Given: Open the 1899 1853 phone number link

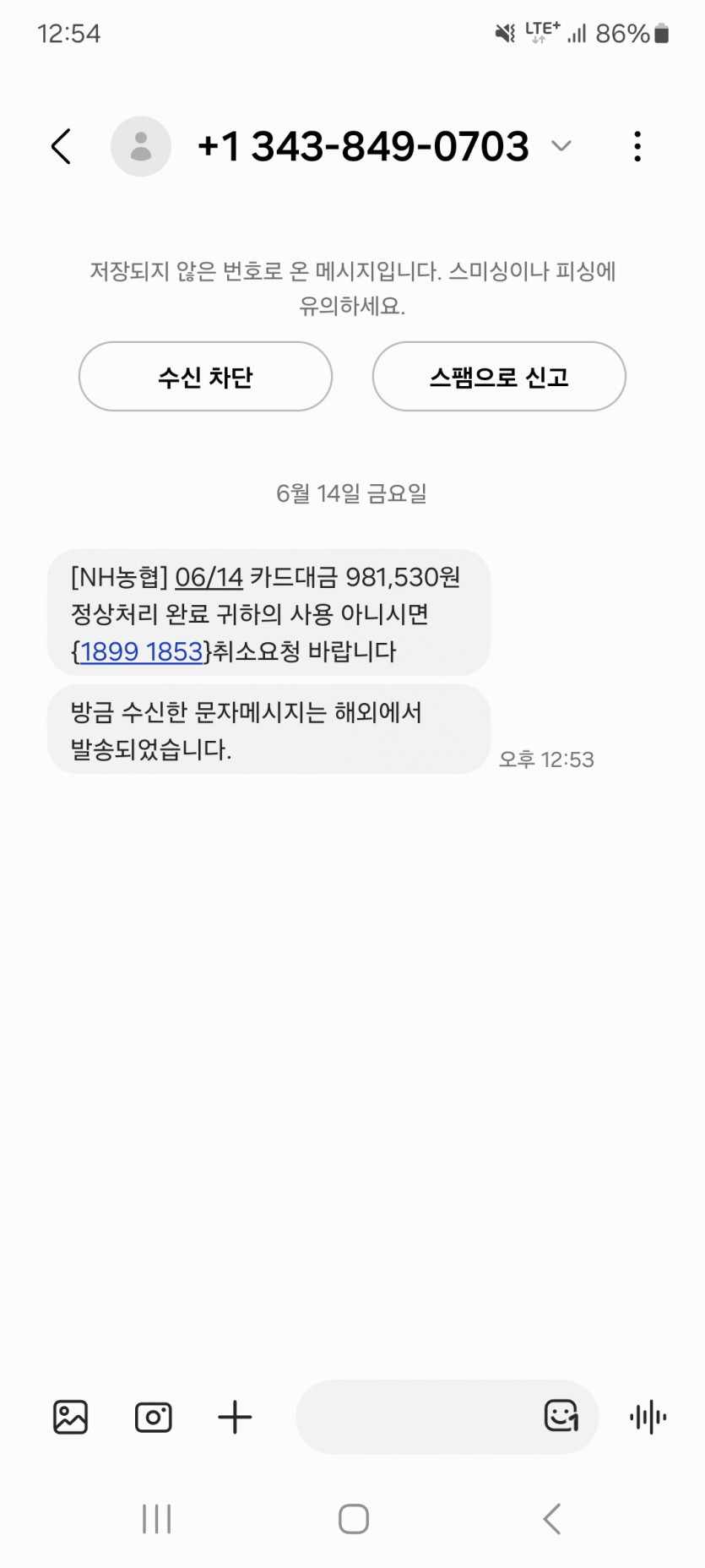Looking at the screenshot, I should pos(142,651).
